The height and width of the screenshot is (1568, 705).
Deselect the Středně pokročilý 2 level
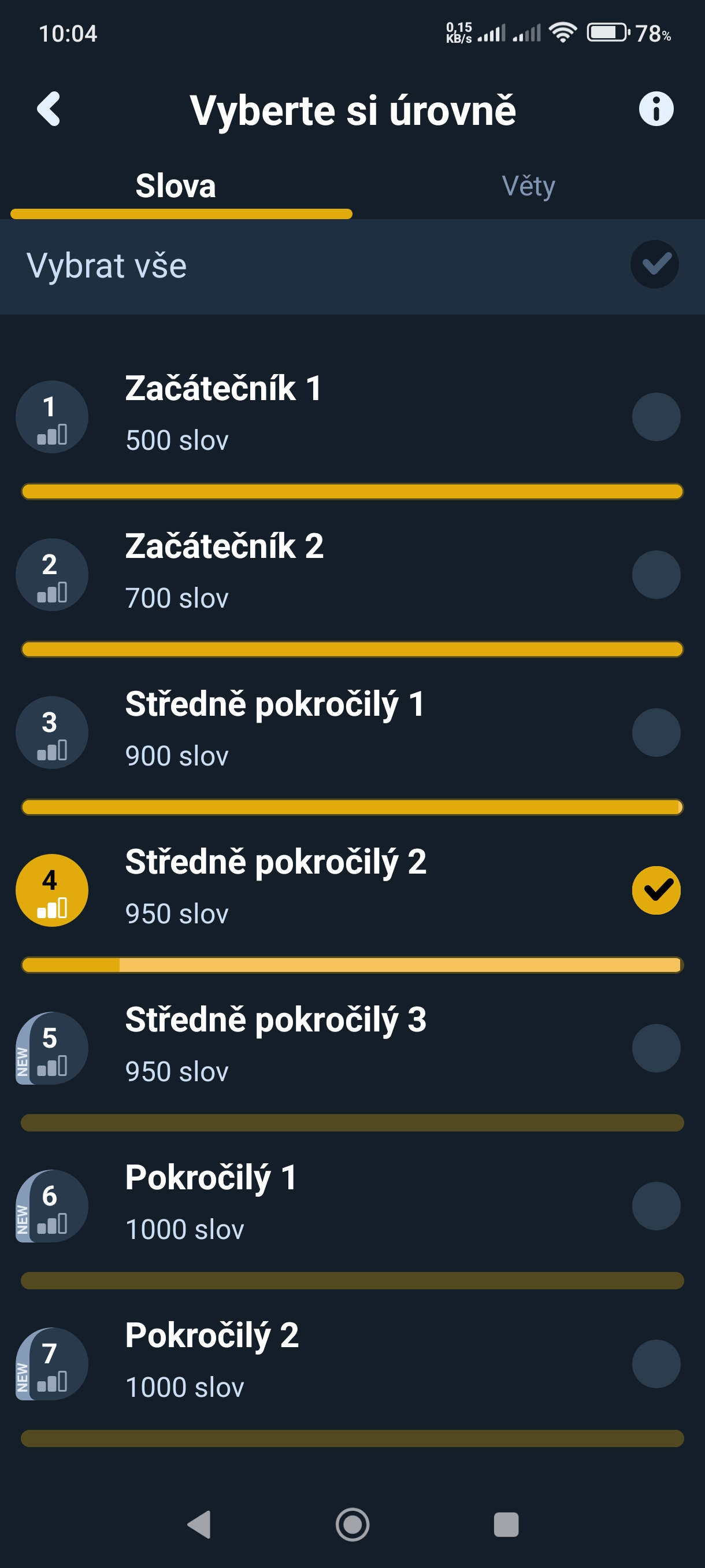click(656, 890)
